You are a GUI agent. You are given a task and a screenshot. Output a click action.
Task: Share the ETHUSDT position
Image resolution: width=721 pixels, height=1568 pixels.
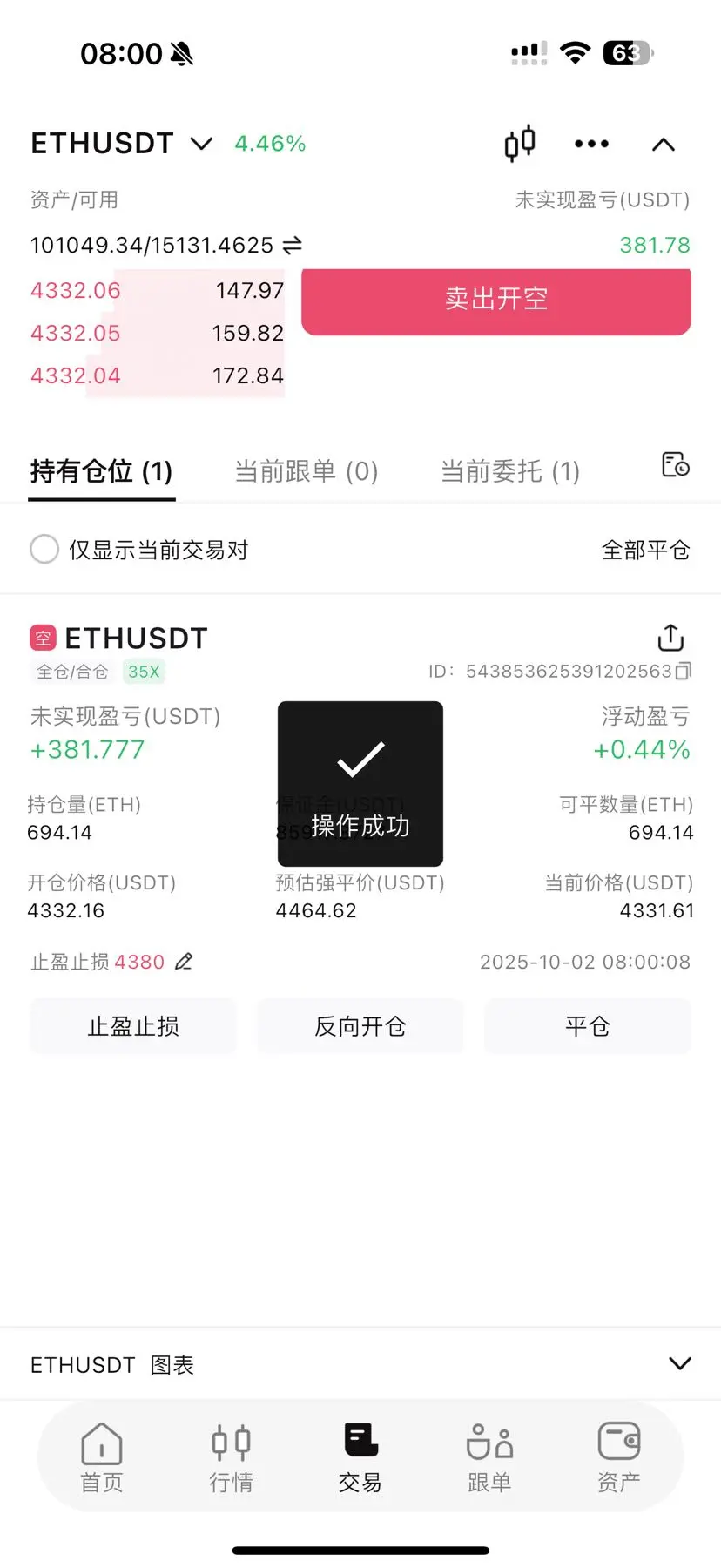[x=670, y=638]
